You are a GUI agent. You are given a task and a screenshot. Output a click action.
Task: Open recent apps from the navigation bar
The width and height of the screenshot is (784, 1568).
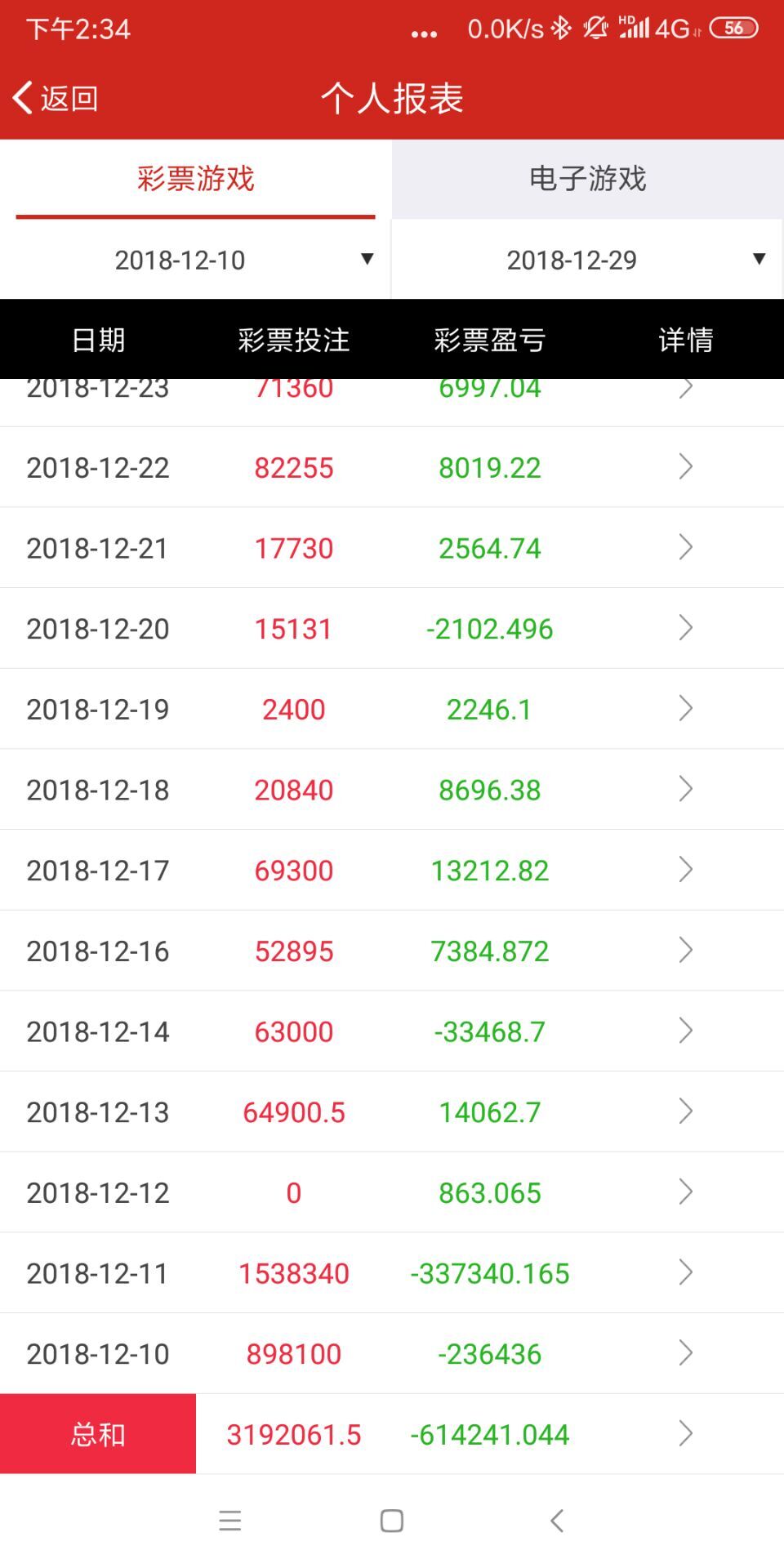click(230, 1521)
